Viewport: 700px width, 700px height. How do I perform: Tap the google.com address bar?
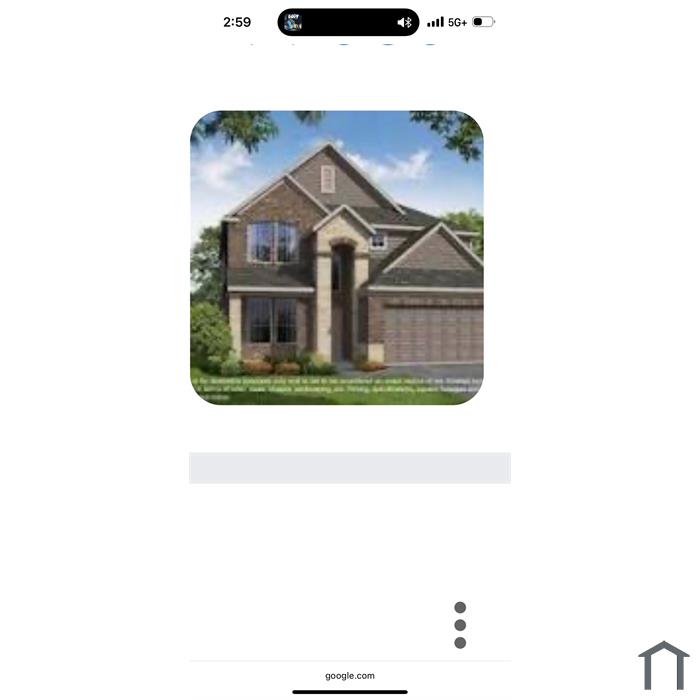350,675
